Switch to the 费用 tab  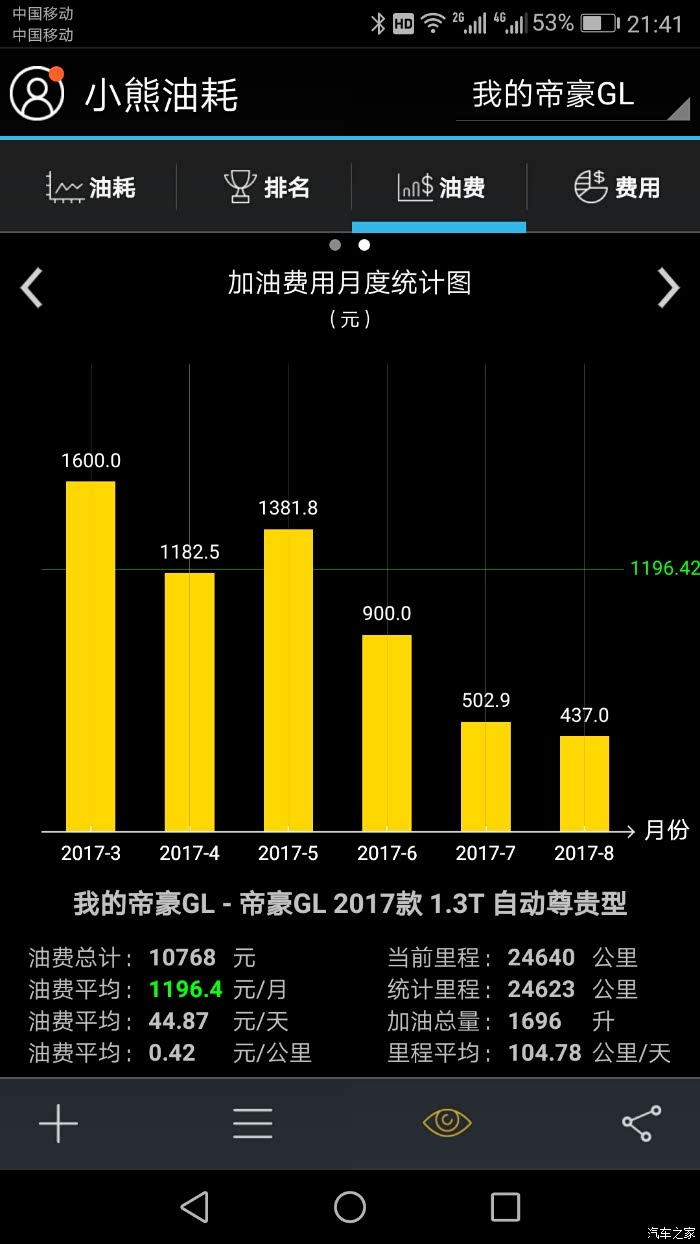(615, 186)
